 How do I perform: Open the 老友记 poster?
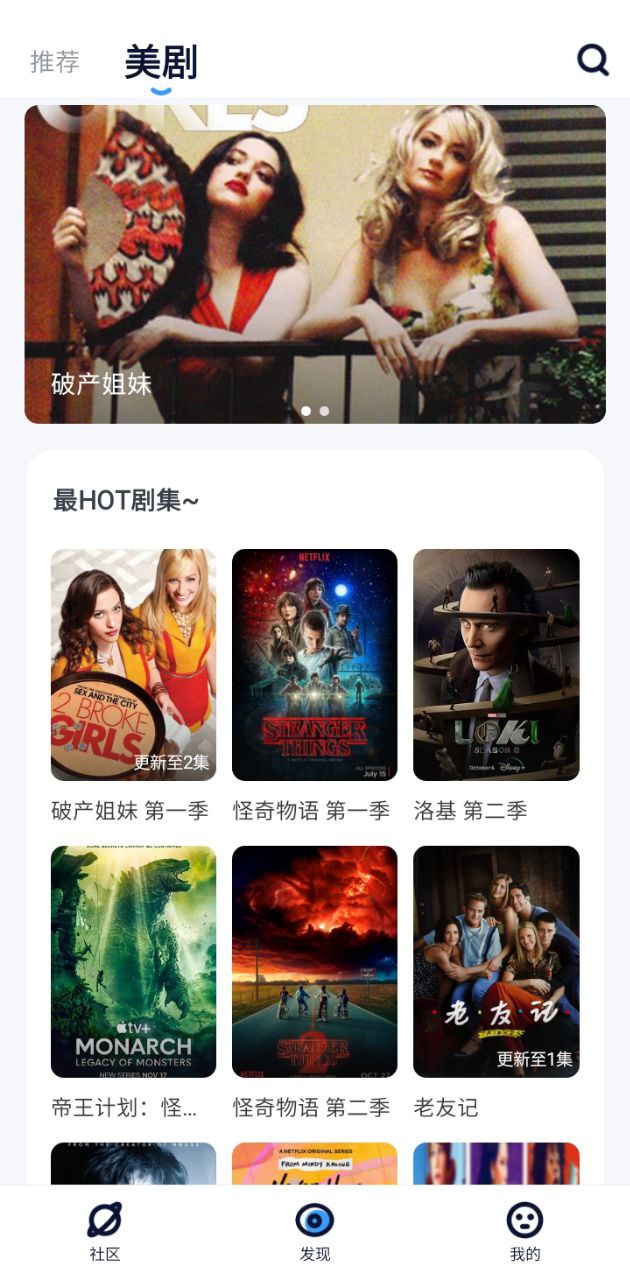point(496,961)
